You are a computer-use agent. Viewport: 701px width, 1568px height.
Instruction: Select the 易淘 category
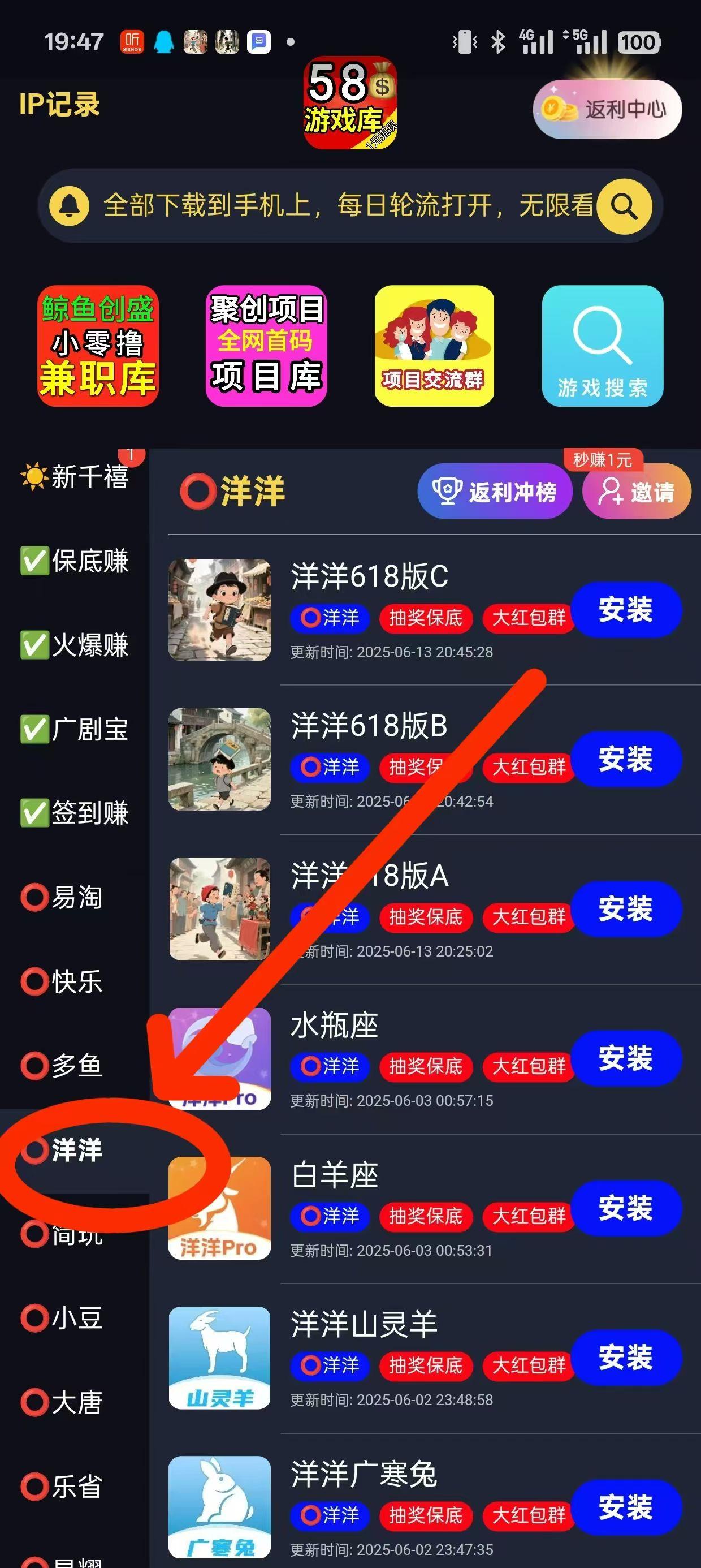point(75,897)
